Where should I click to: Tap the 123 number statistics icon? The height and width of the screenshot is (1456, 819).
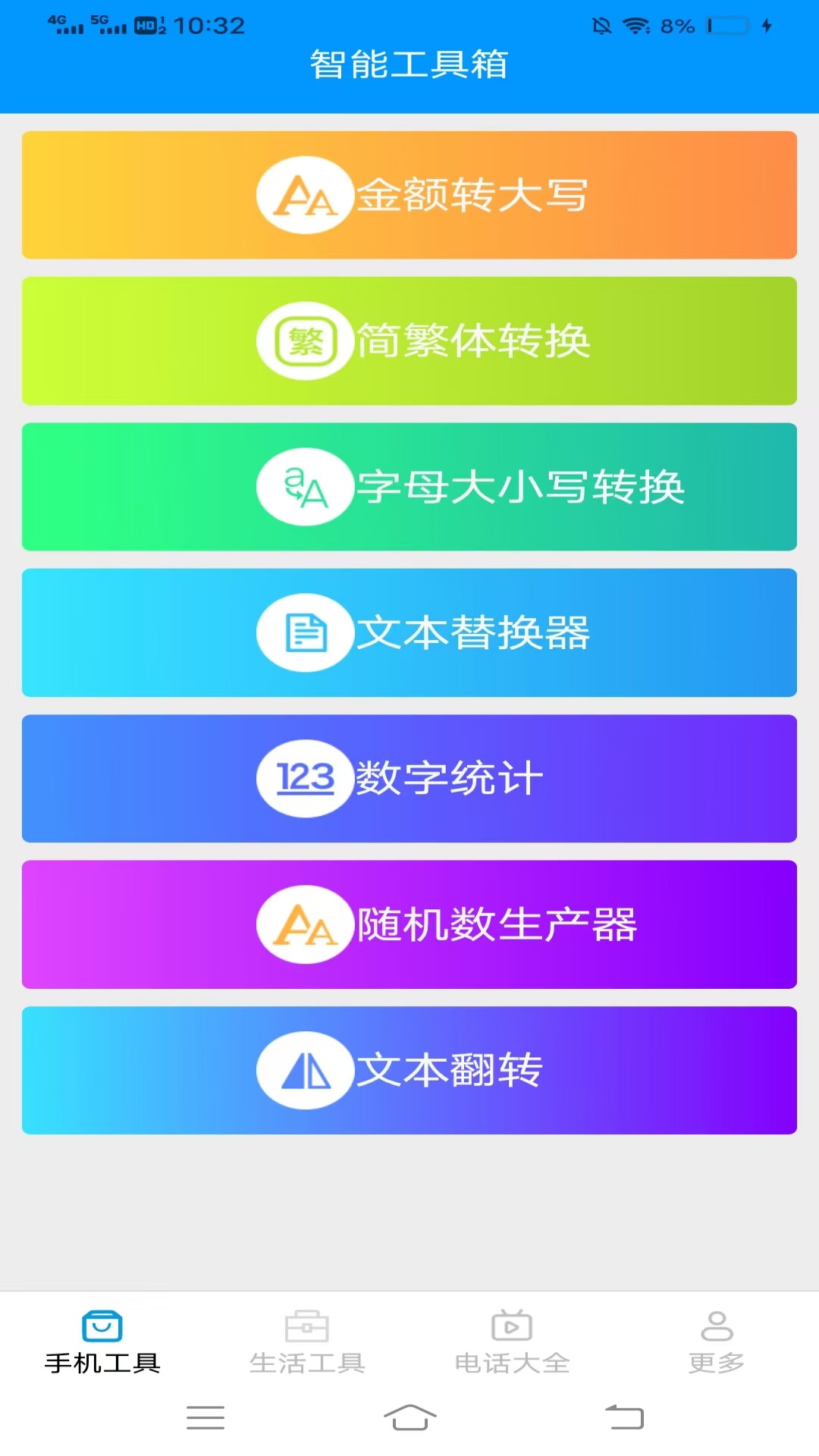(305, 778)
